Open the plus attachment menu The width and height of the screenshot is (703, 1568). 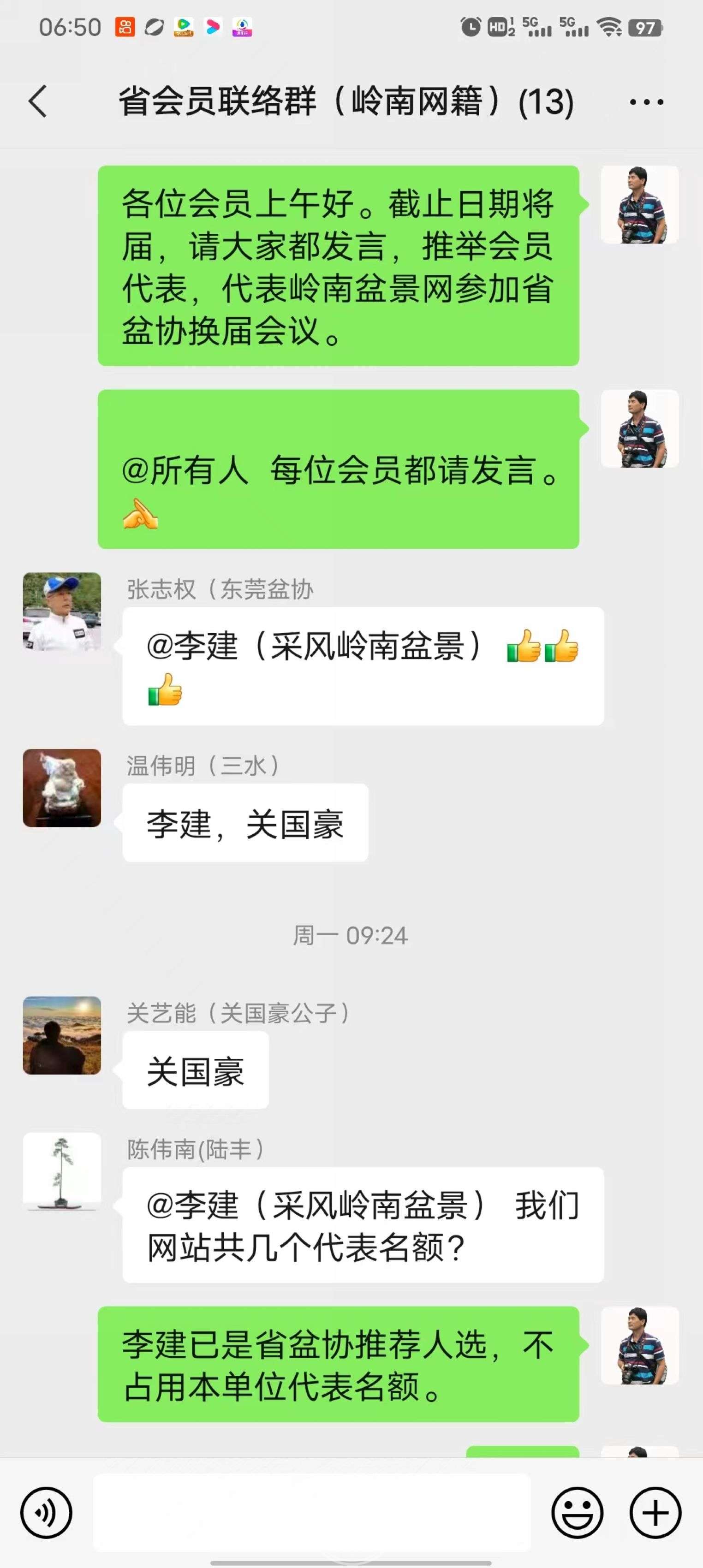[x=655, y=1513]
